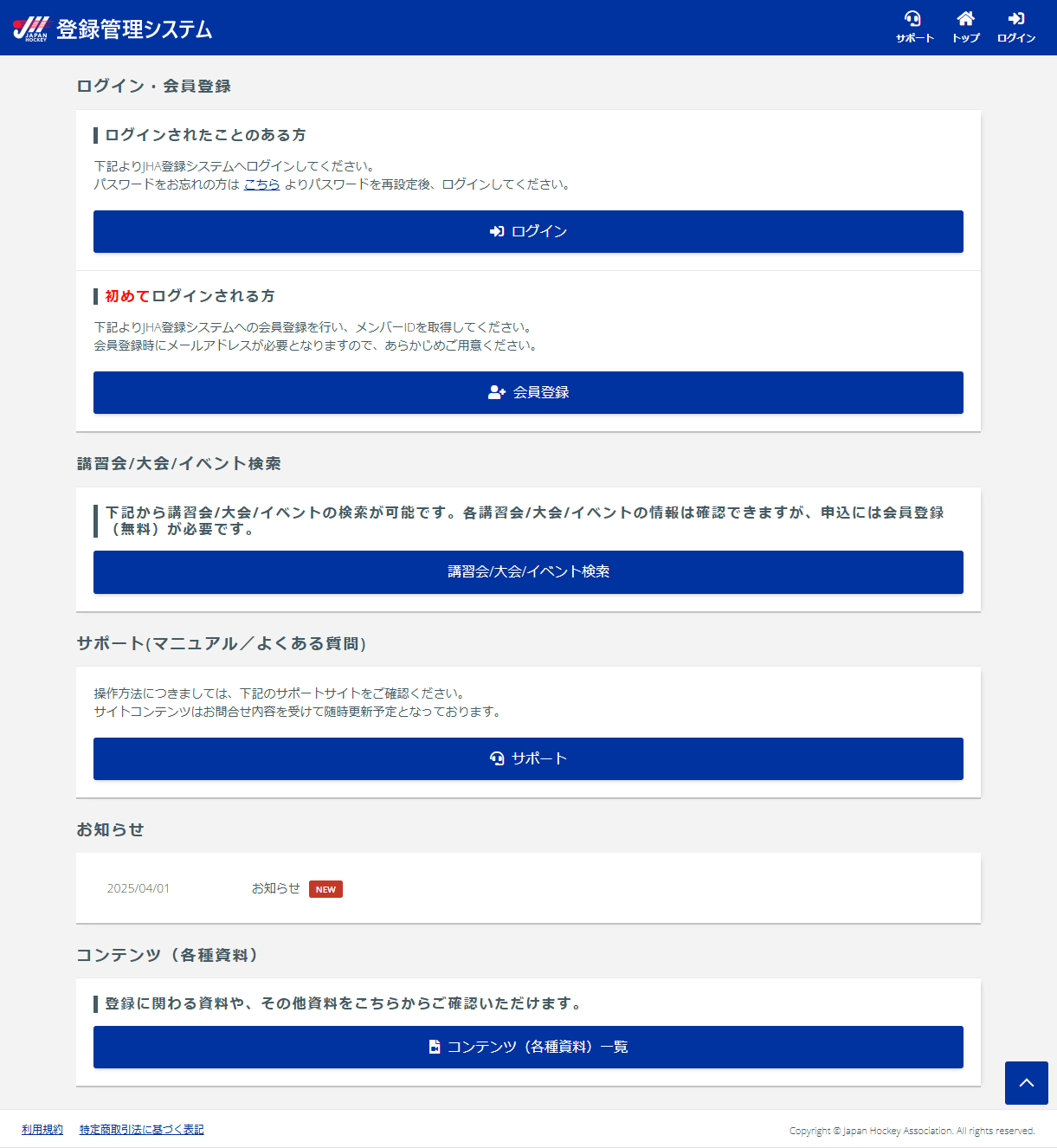Tap the scroll-to-top arrow button

(1026, 1082)
